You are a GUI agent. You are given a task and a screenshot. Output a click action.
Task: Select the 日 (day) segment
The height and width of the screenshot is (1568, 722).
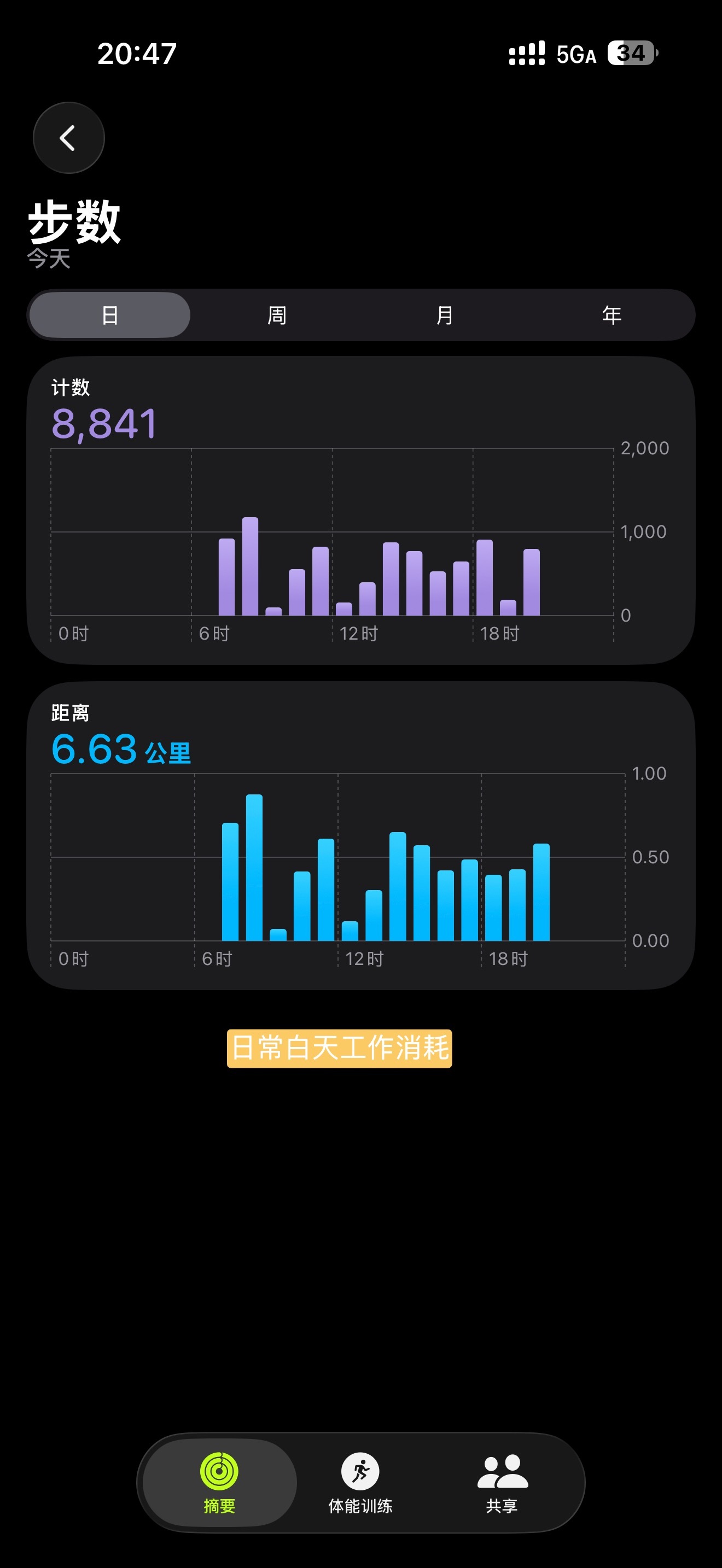pyautogui.click(x=110, y=315)
